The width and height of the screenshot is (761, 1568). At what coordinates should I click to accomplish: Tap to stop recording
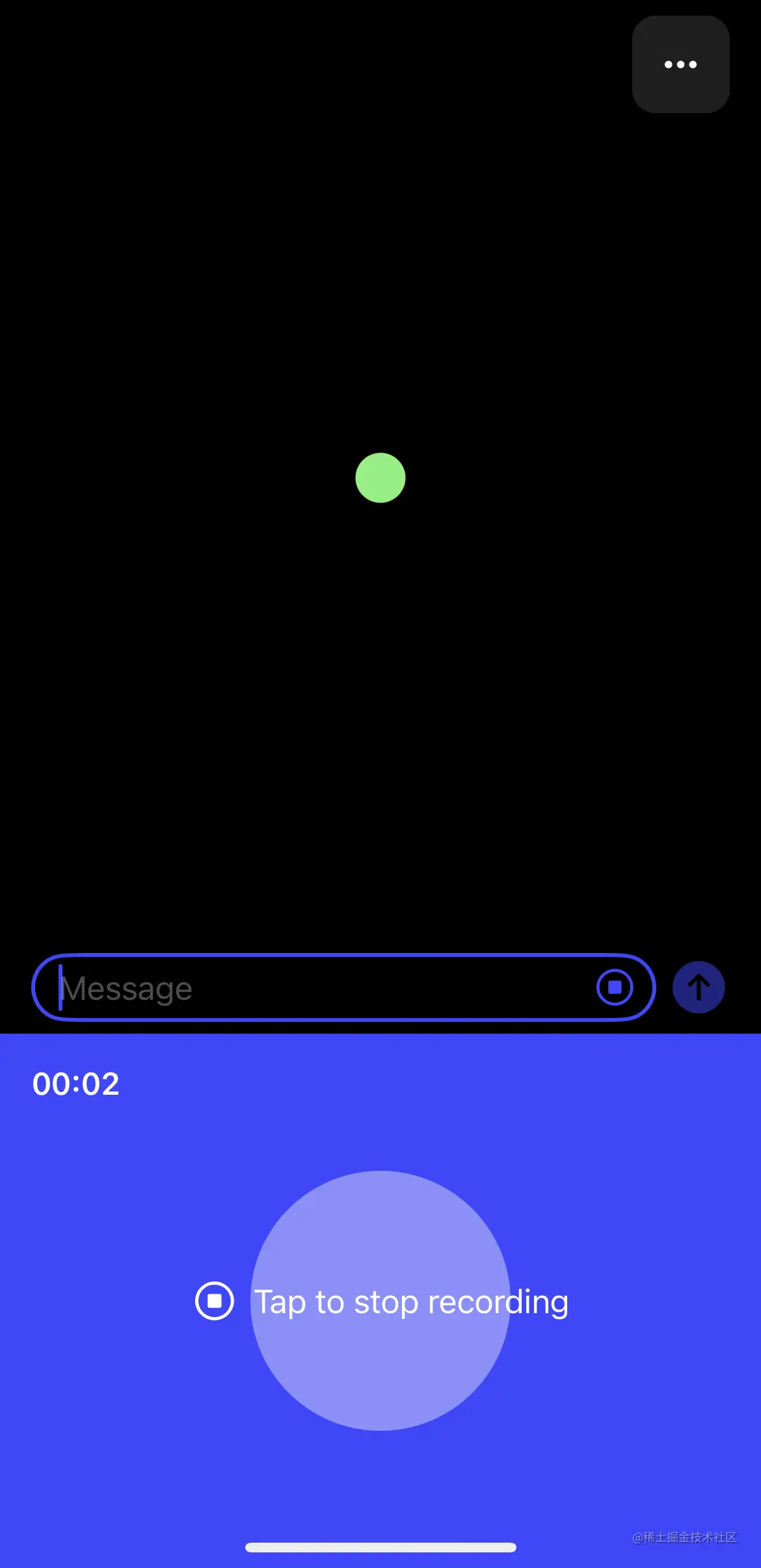tap(381, 1301)
